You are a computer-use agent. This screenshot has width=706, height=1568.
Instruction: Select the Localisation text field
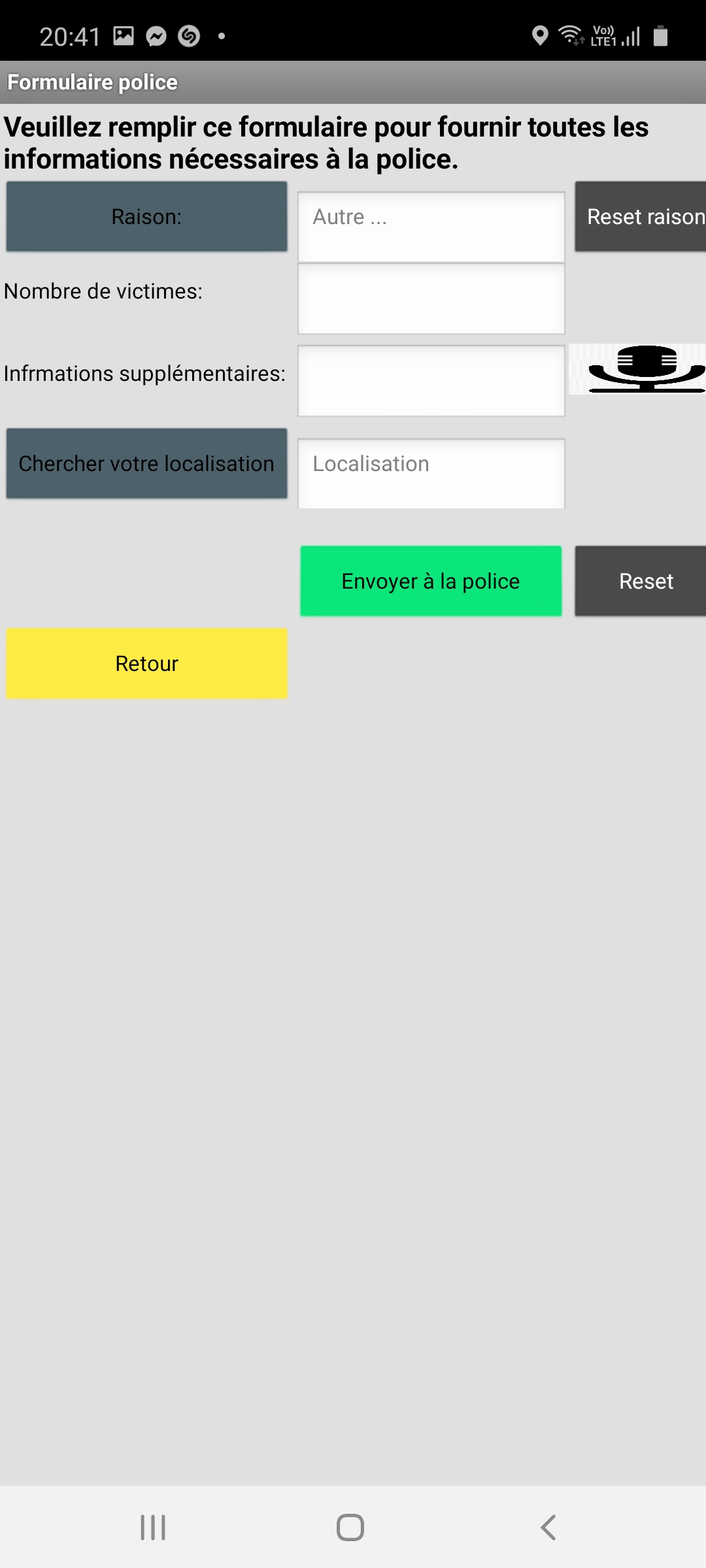[431, 474]
